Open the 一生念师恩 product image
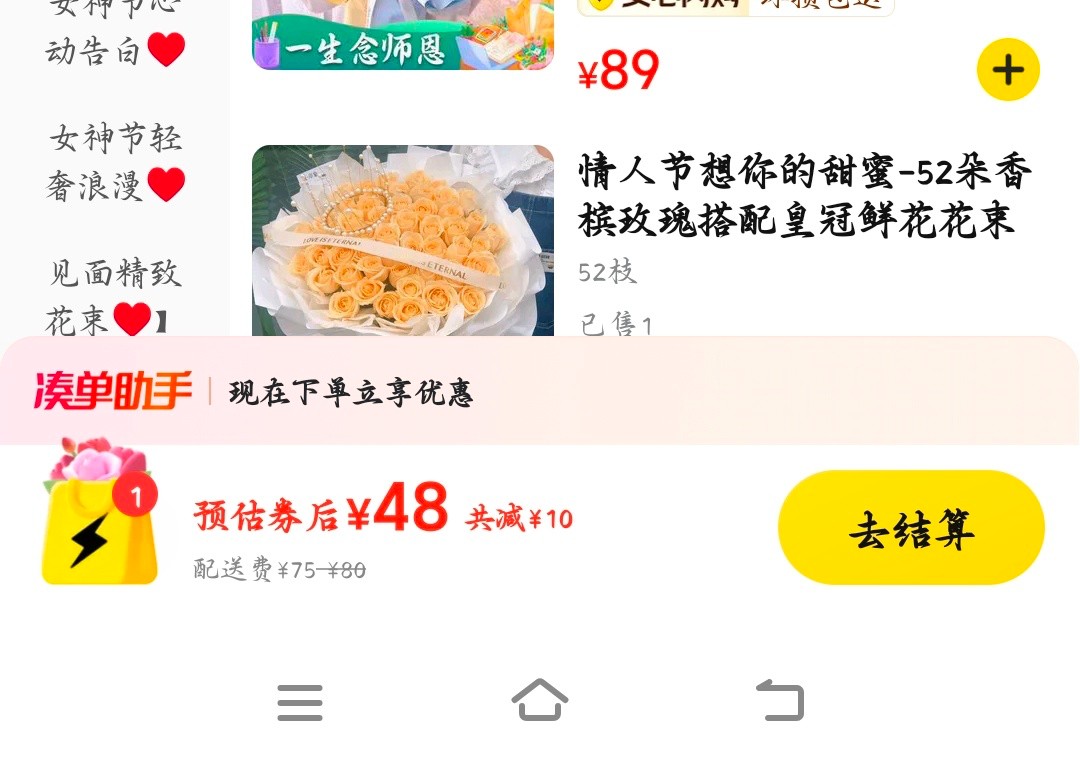Viewport: 1080px width, 766px height. 402,34
